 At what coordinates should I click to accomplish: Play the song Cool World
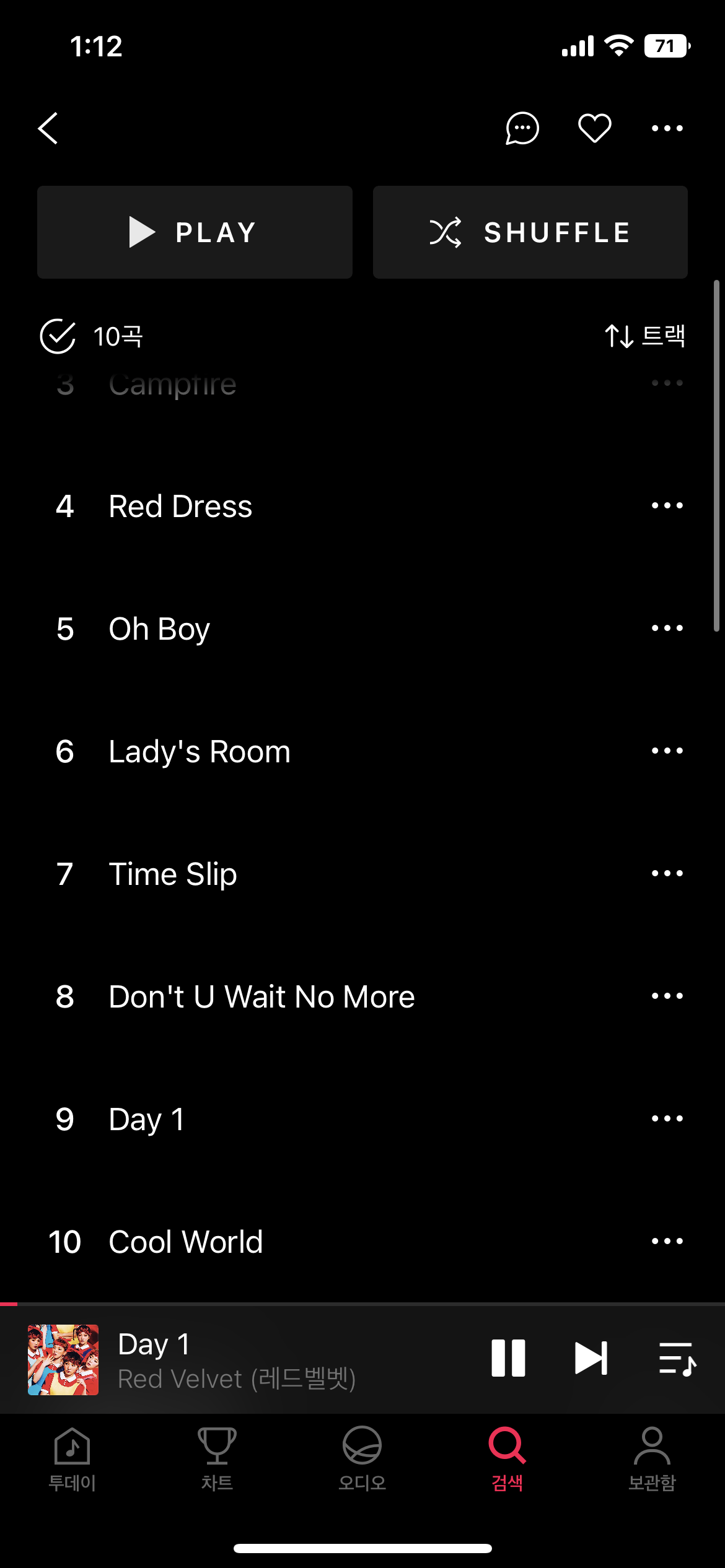pyautogui.click(x=186, y=1242)
